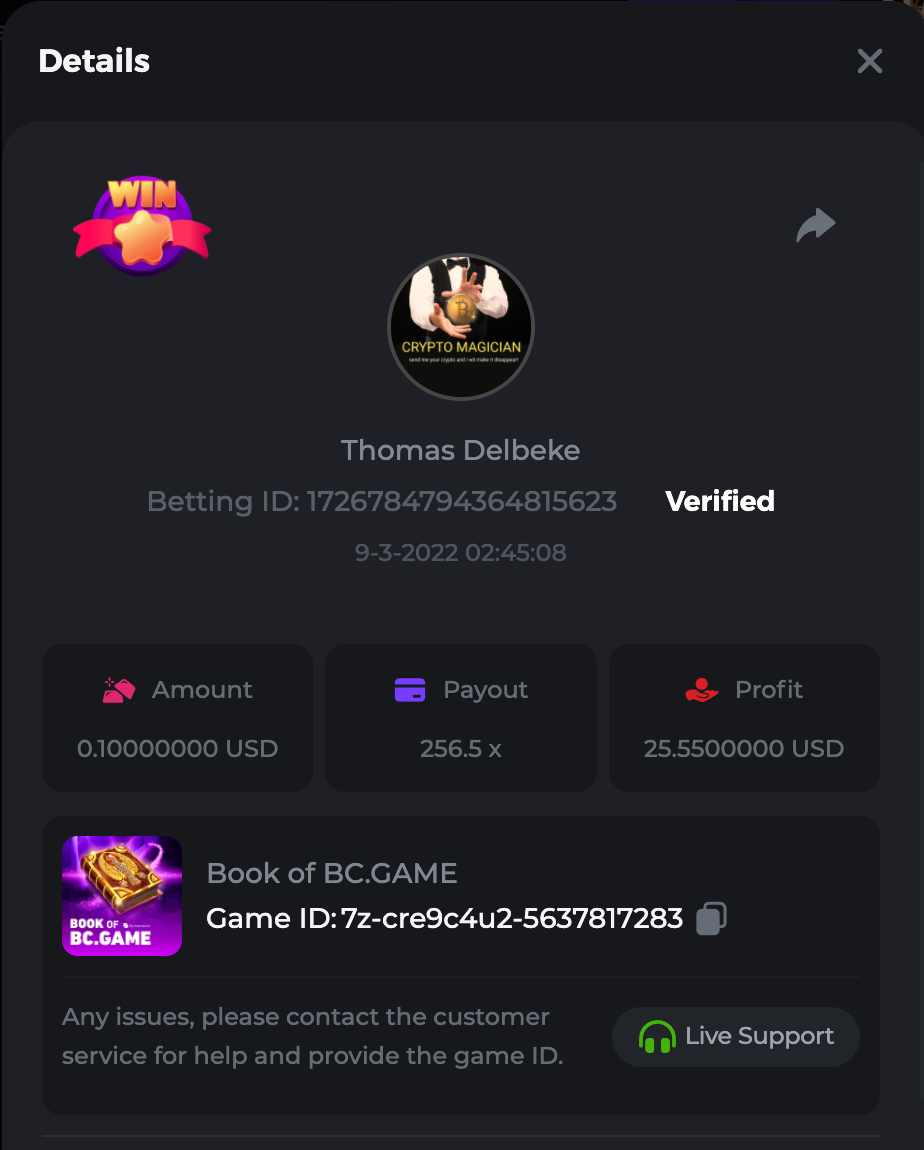The height and width of the screenshot is (1150, 924).
Task: Contact Live Support
Action: click(x=736, y=1037)
